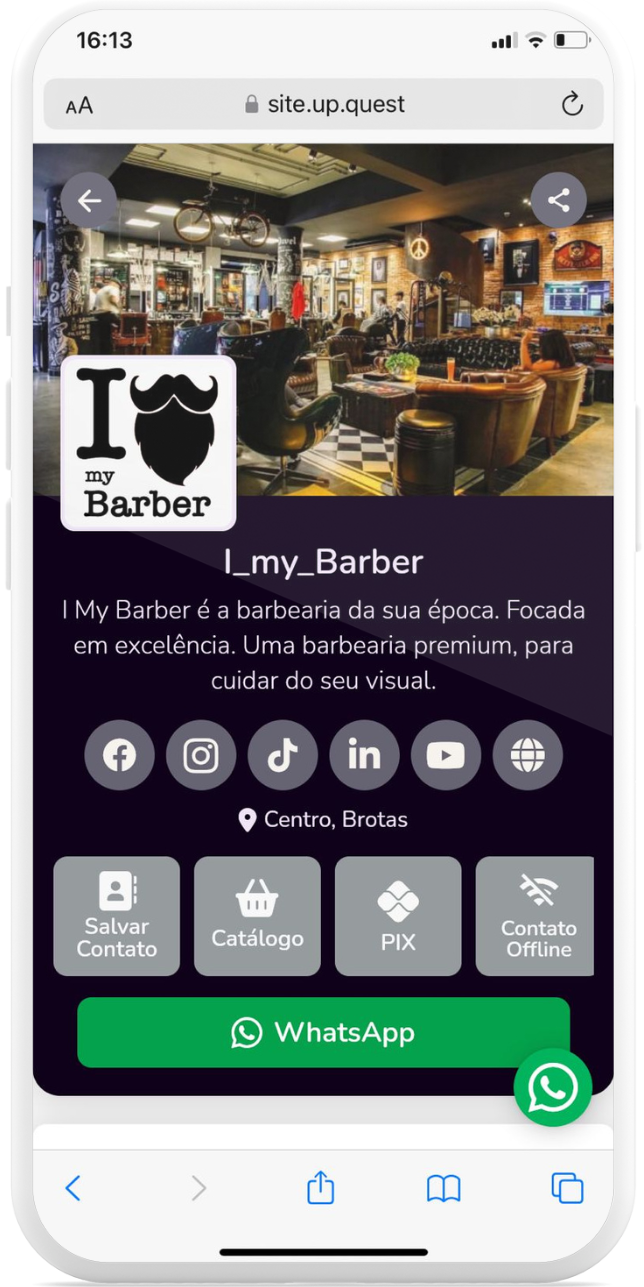
Task: Show all open Safari tabs
Action: point(567,1188)
